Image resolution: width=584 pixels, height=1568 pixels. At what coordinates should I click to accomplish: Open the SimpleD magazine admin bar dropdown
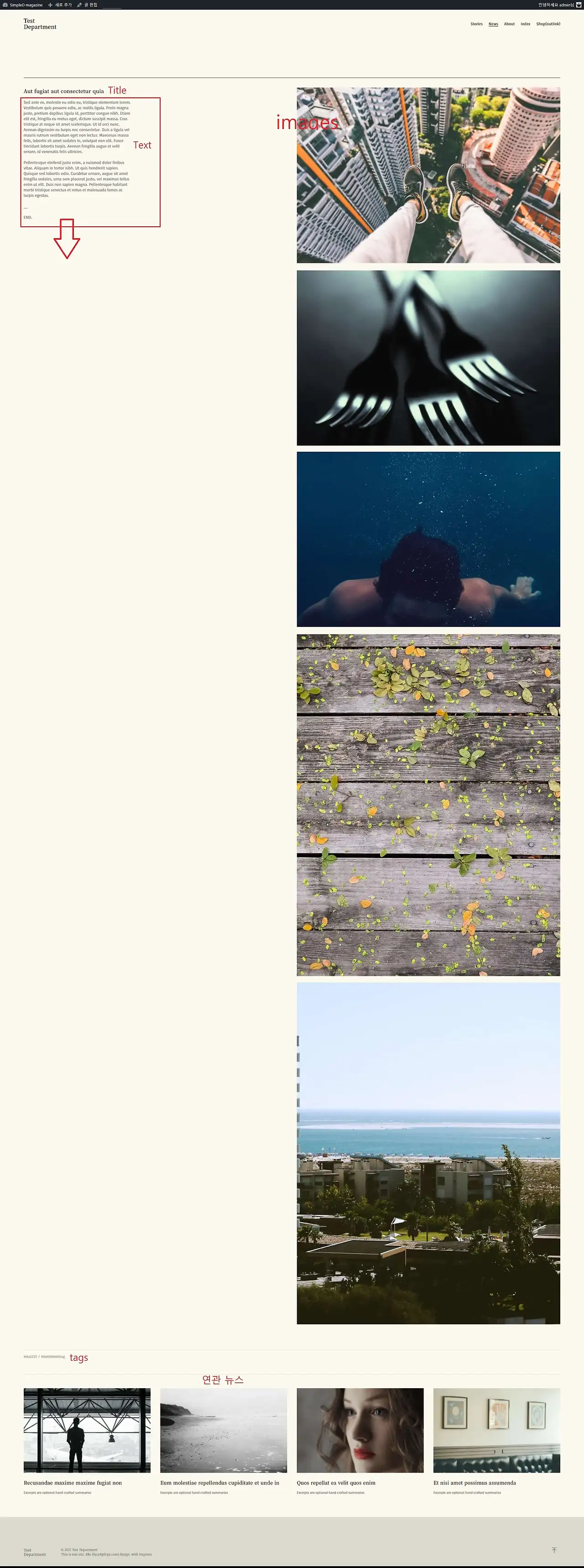(27, 4)
